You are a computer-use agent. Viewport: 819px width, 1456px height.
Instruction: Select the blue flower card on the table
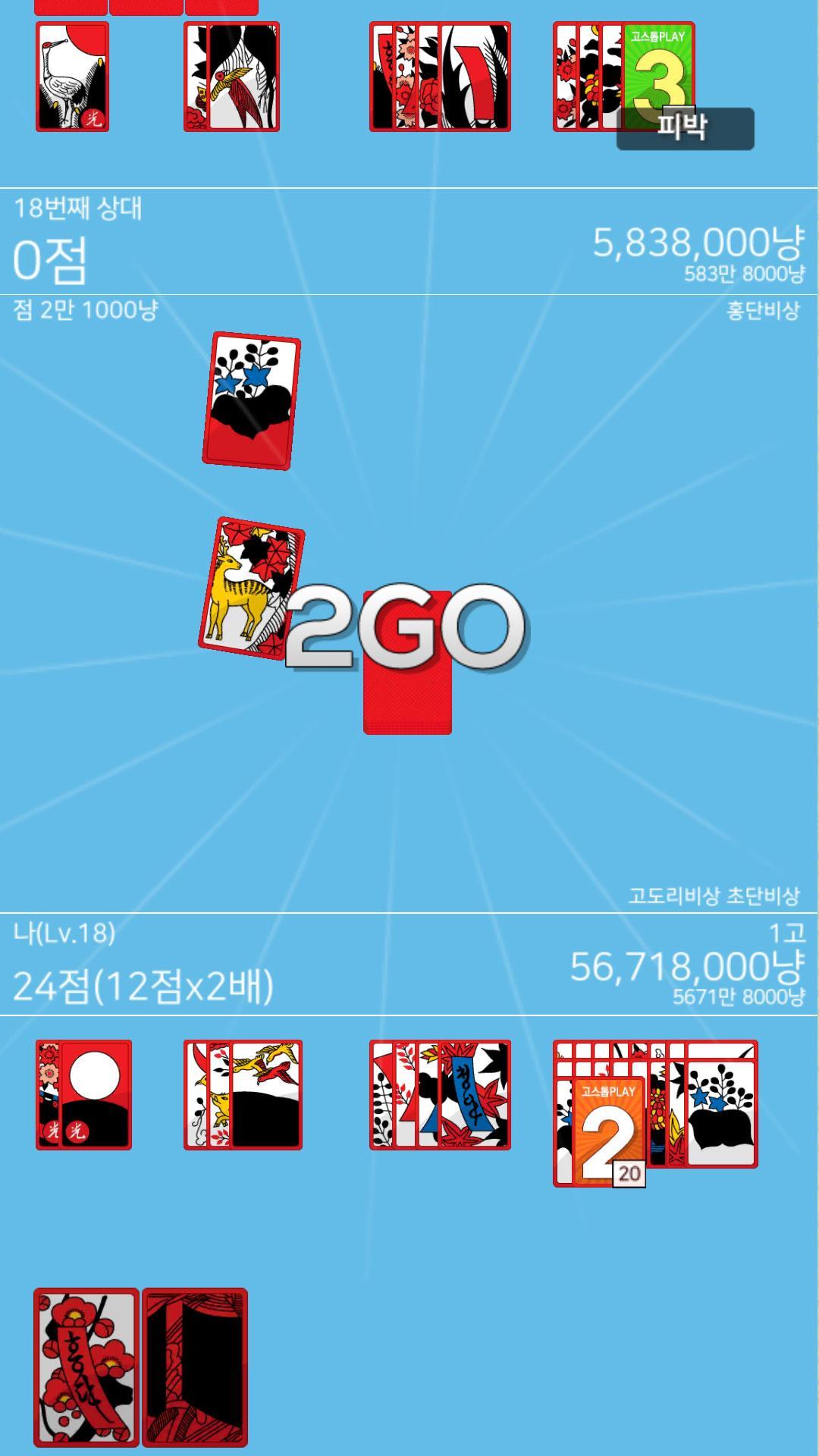click(251, 400)
